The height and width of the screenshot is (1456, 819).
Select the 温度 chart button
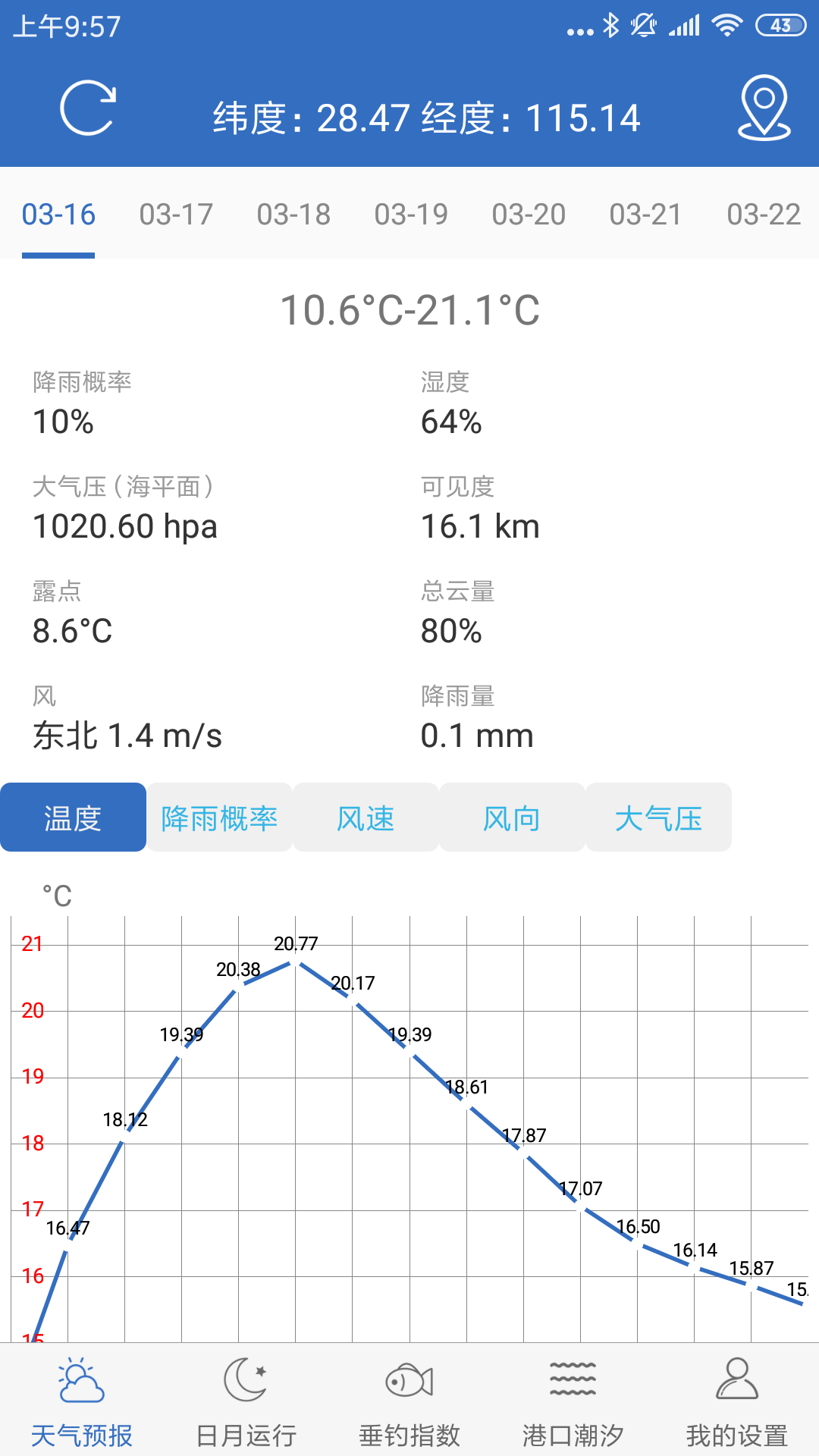coord(73,817)
